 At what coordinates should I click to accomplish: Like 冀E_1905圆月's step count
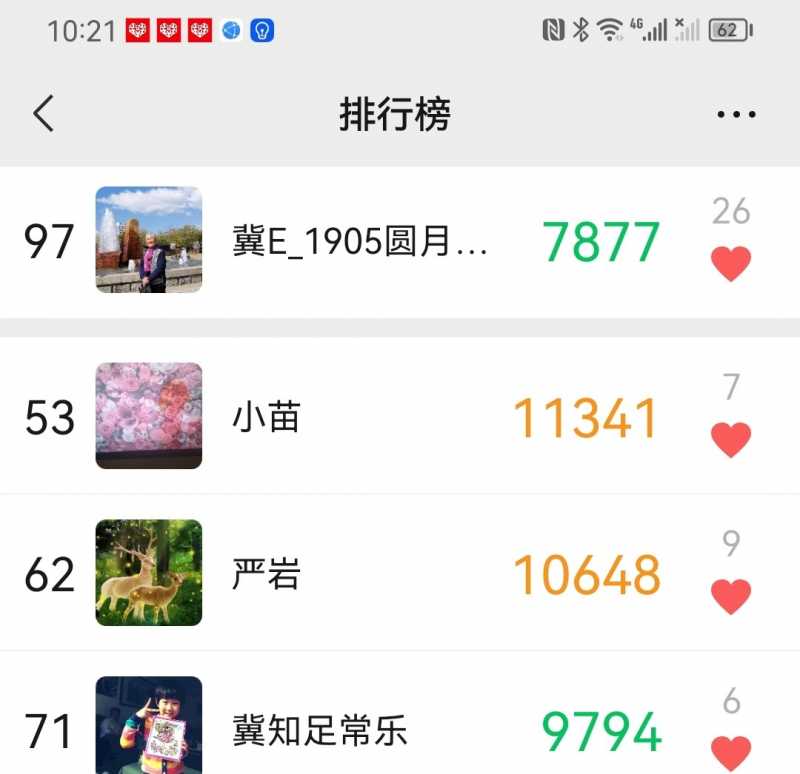coord(731,264)
